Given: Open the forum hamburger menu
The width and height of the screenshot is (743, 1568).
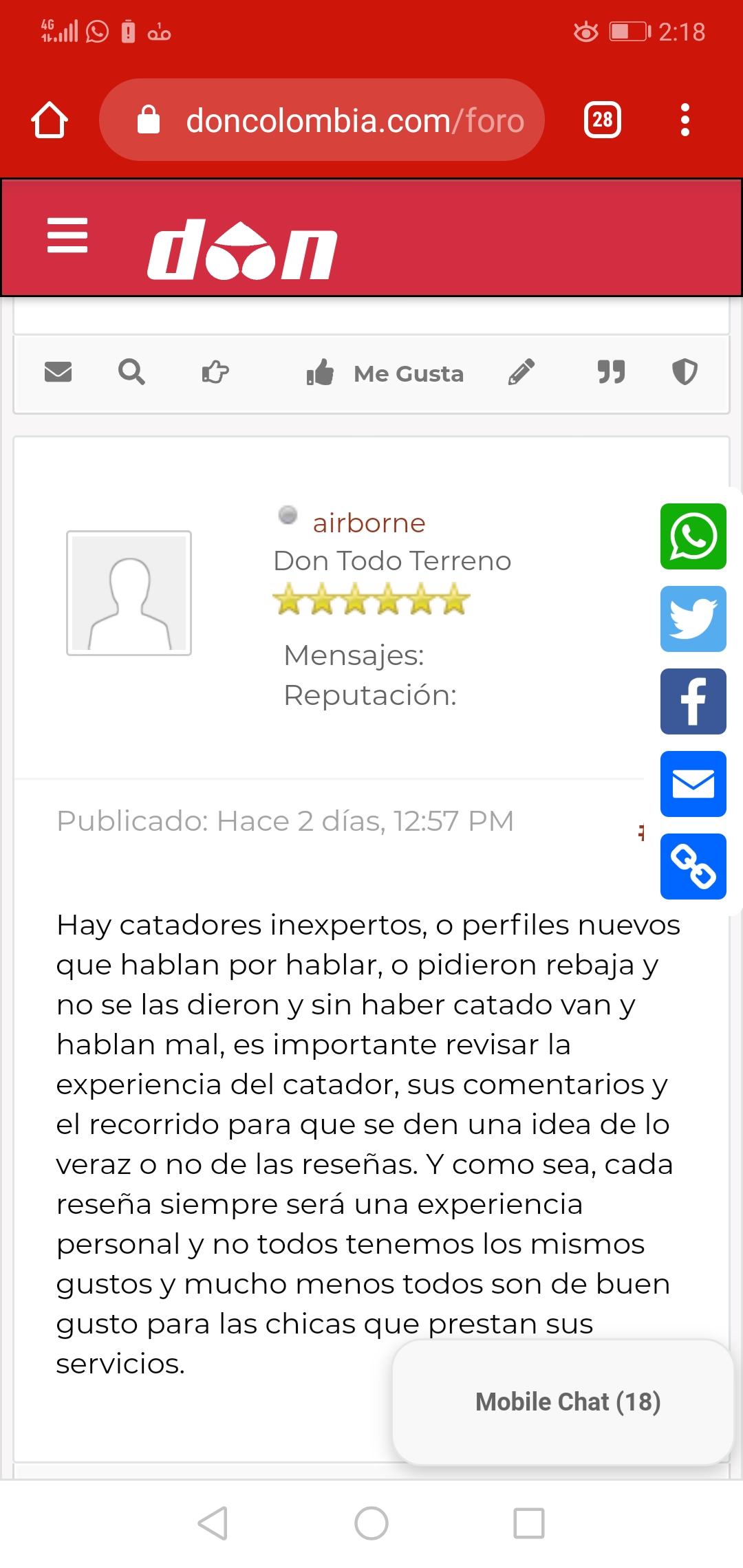Looking at the screenshot, I should (67, 235).
